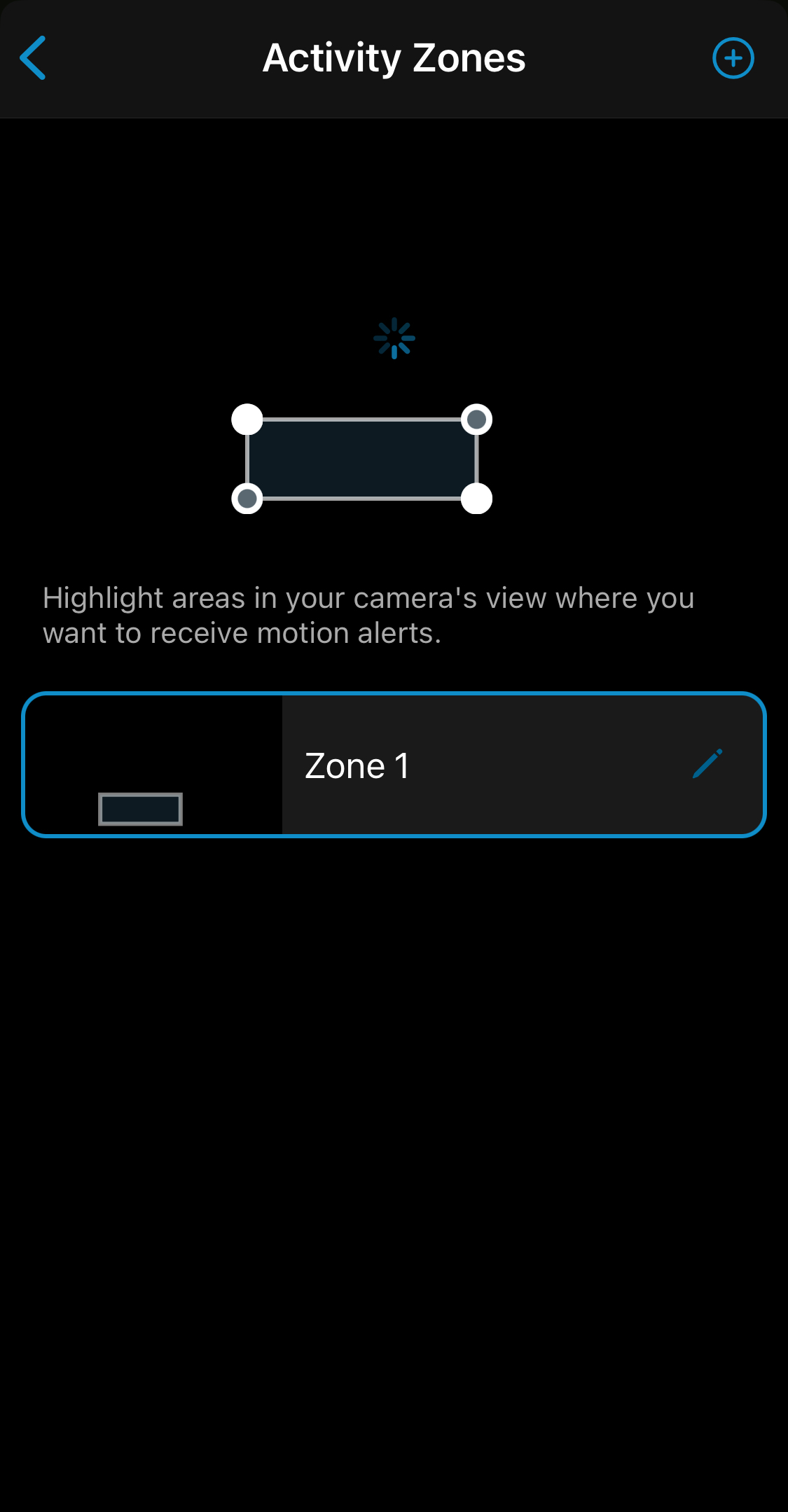The image size is (788, 1512).
Task: Go back from Activity Zones
Action: (33, 58)
